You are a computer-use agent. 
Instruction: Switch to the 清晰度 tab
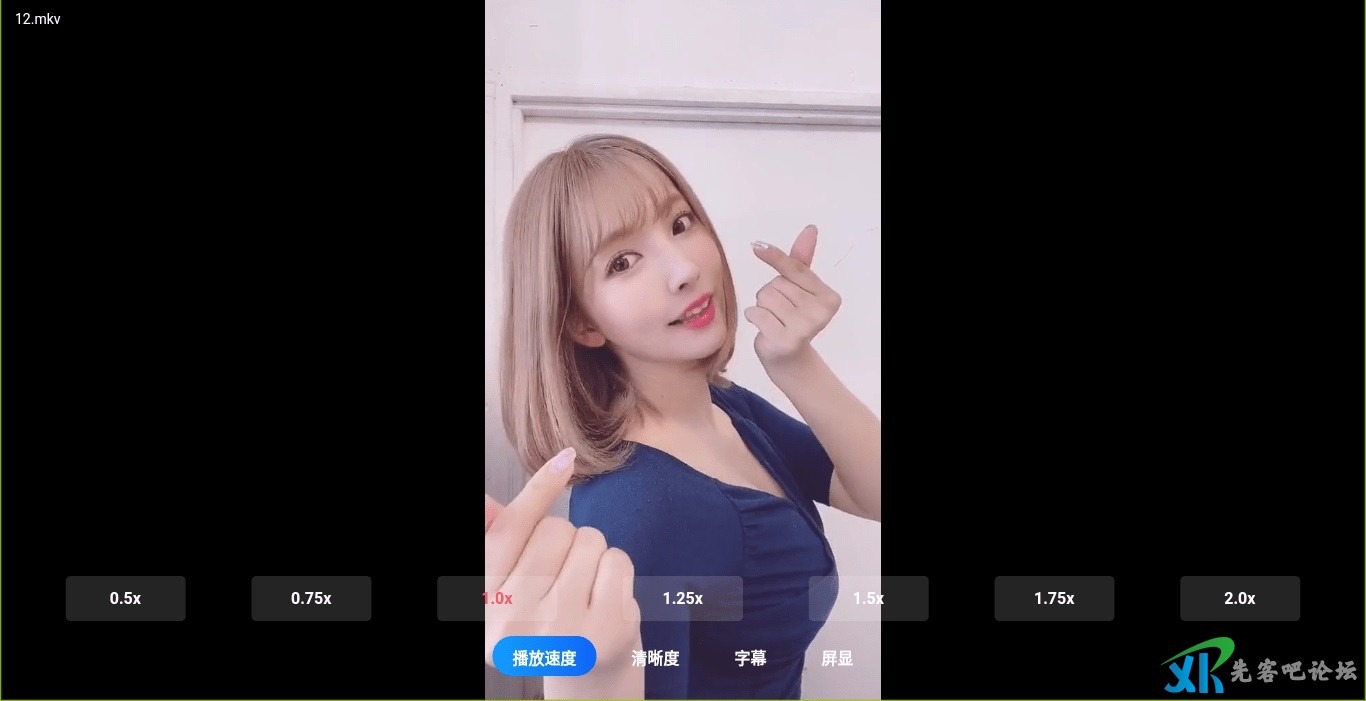(655, 658)
